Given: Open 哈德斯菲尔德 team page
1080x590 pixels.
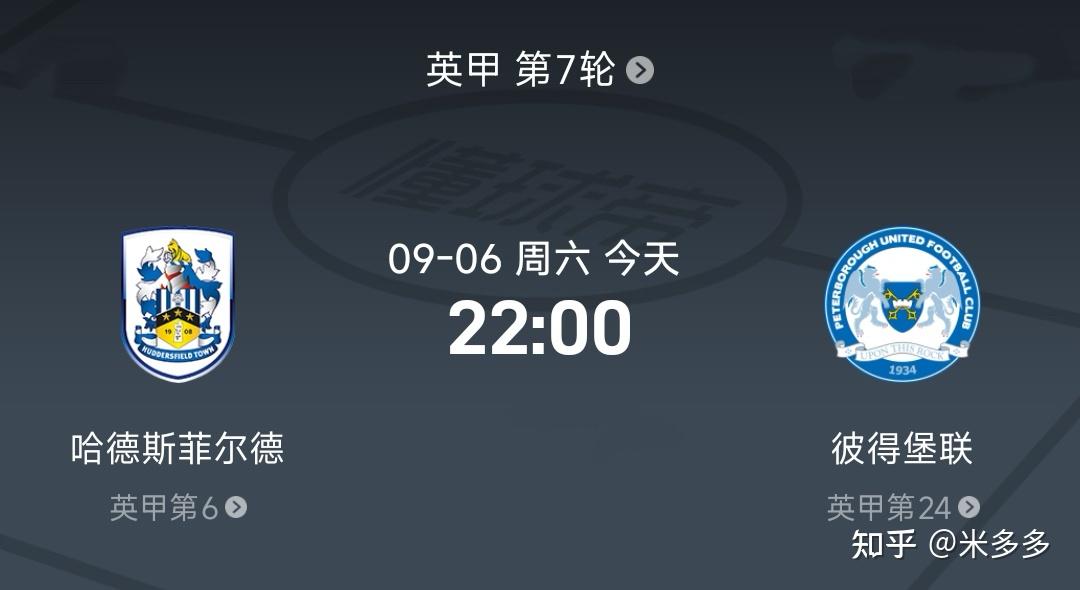Looking at the screenshot, I should (x=178, y=447).
